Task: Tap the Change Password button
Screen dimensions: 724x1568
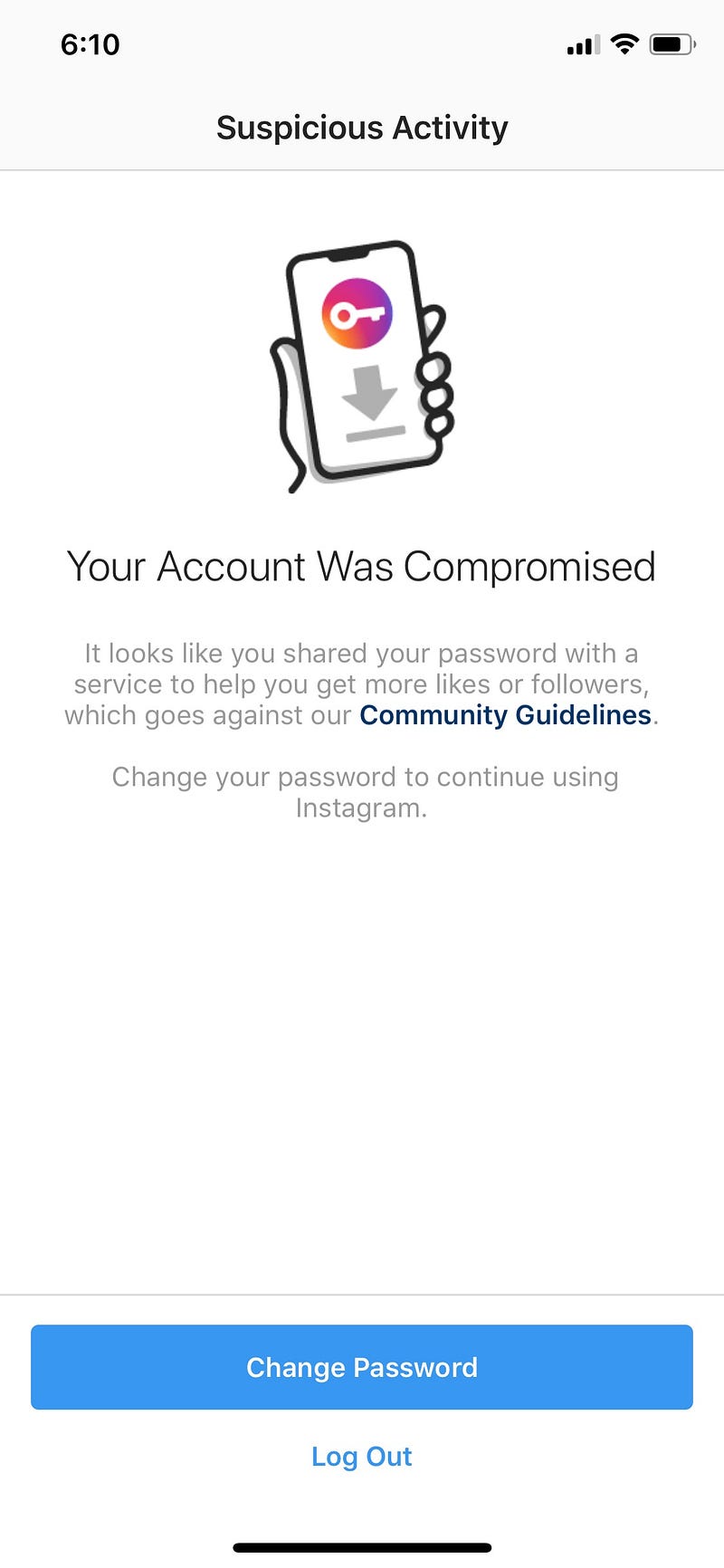Action: click(x=362, y=1367)
